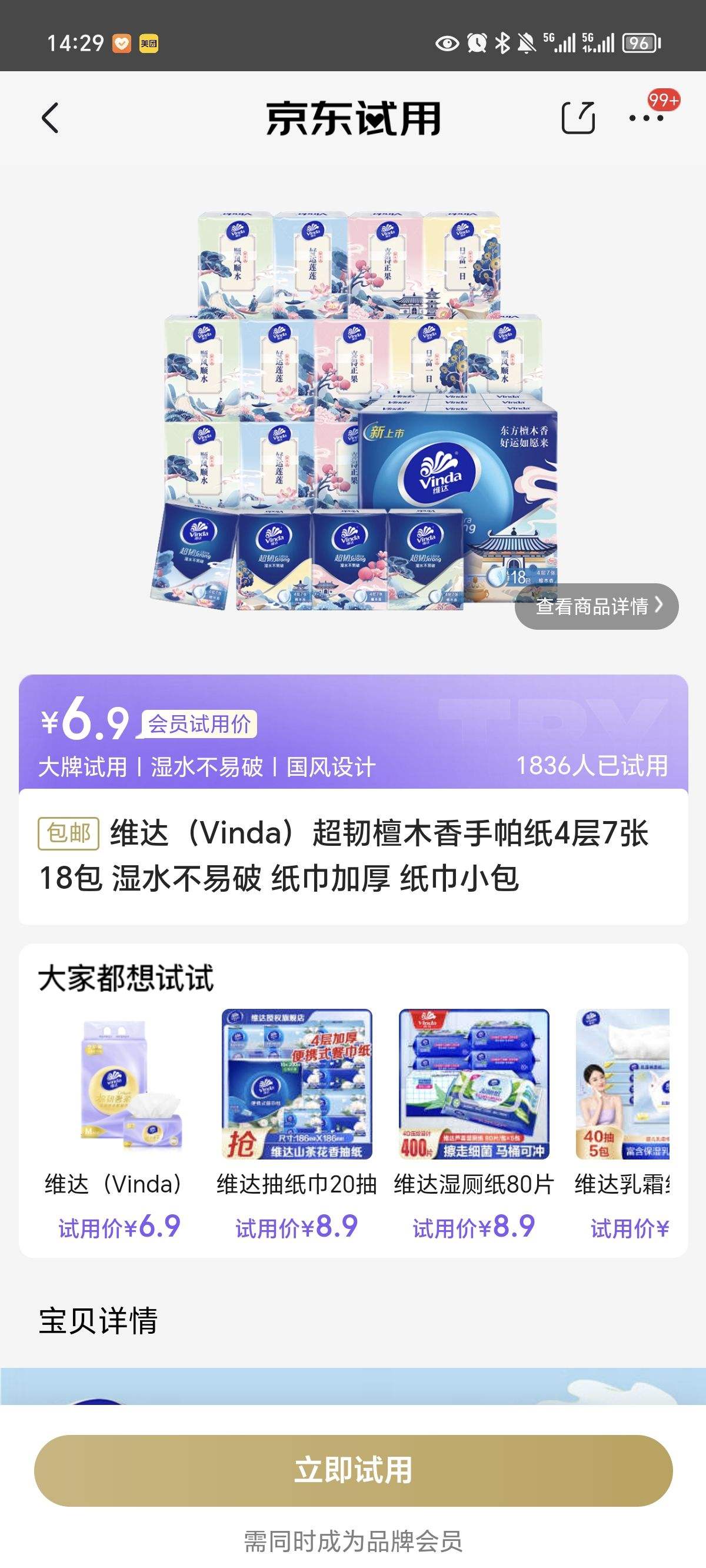
Task: Switch to the 京东试用 page header title
Action: (353, 119)
